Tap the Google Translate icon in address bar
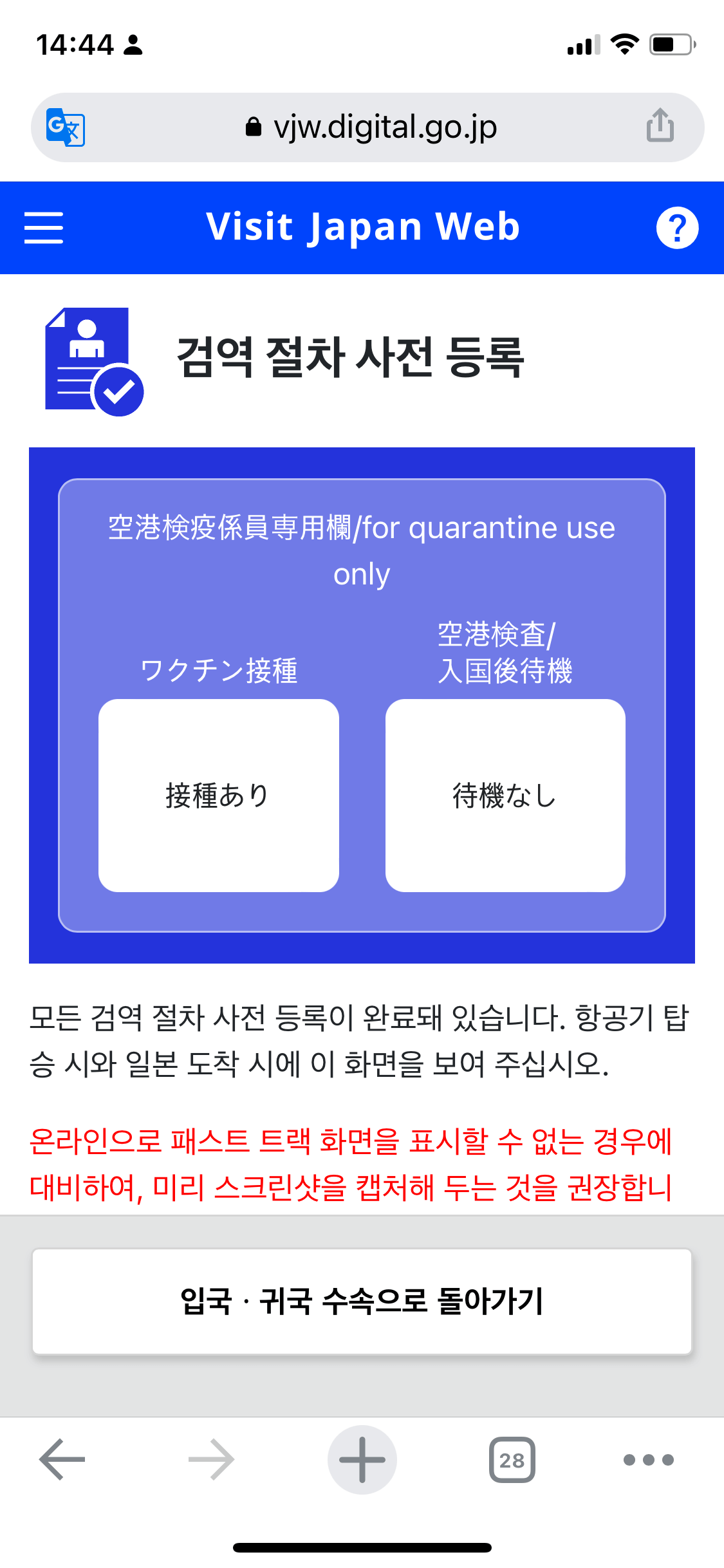 click(65, 126)
